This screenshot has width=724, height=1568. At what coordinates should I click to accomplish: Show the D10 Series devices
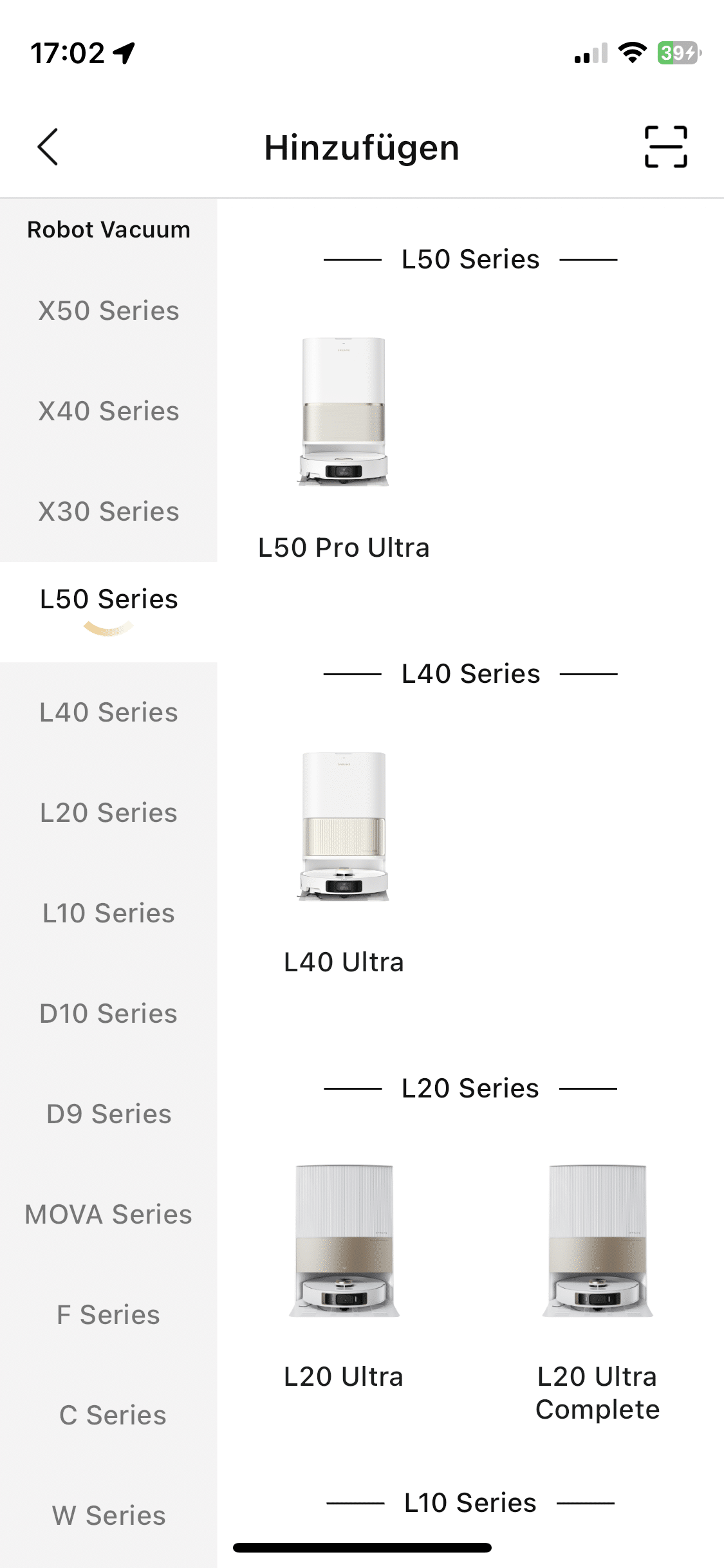(108, 1014)
